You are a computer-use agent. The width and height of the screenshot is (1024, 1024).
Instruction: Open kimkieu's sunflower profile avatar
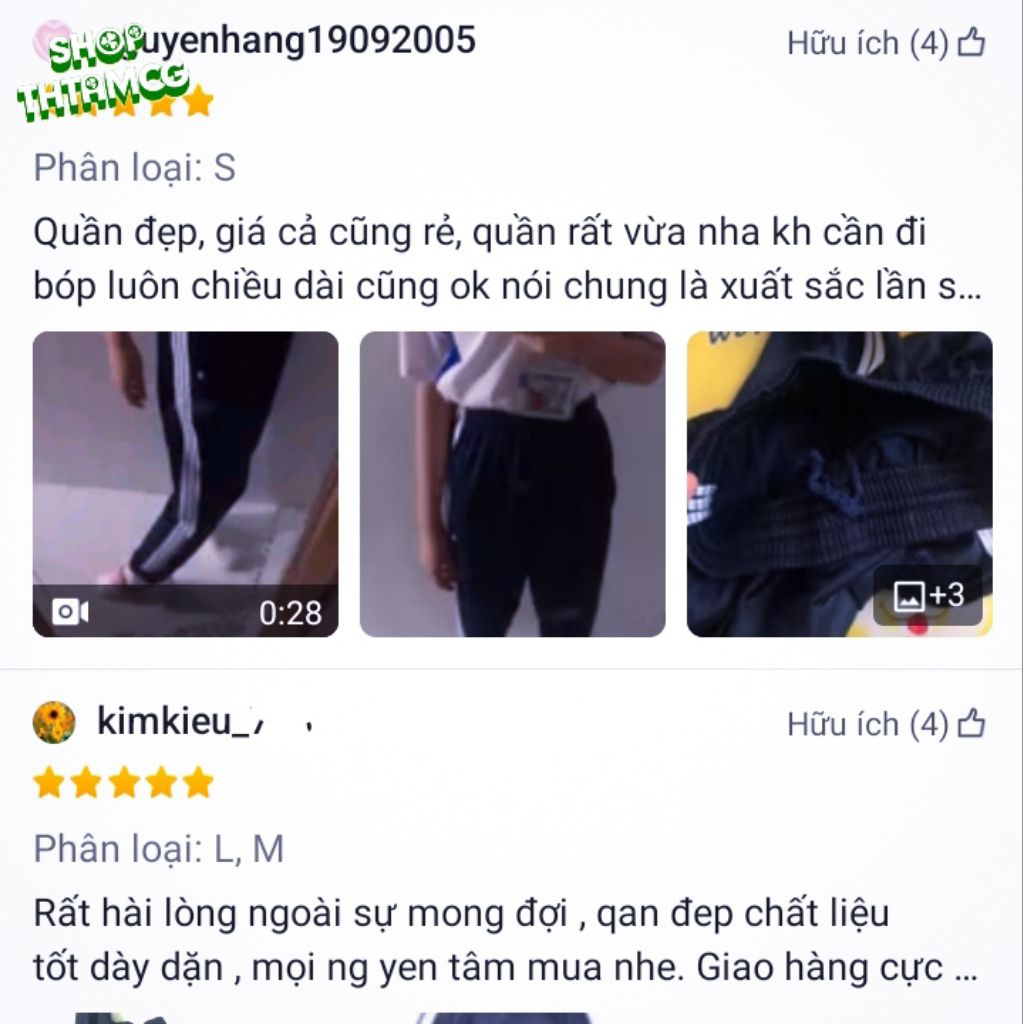coord(54,722)
